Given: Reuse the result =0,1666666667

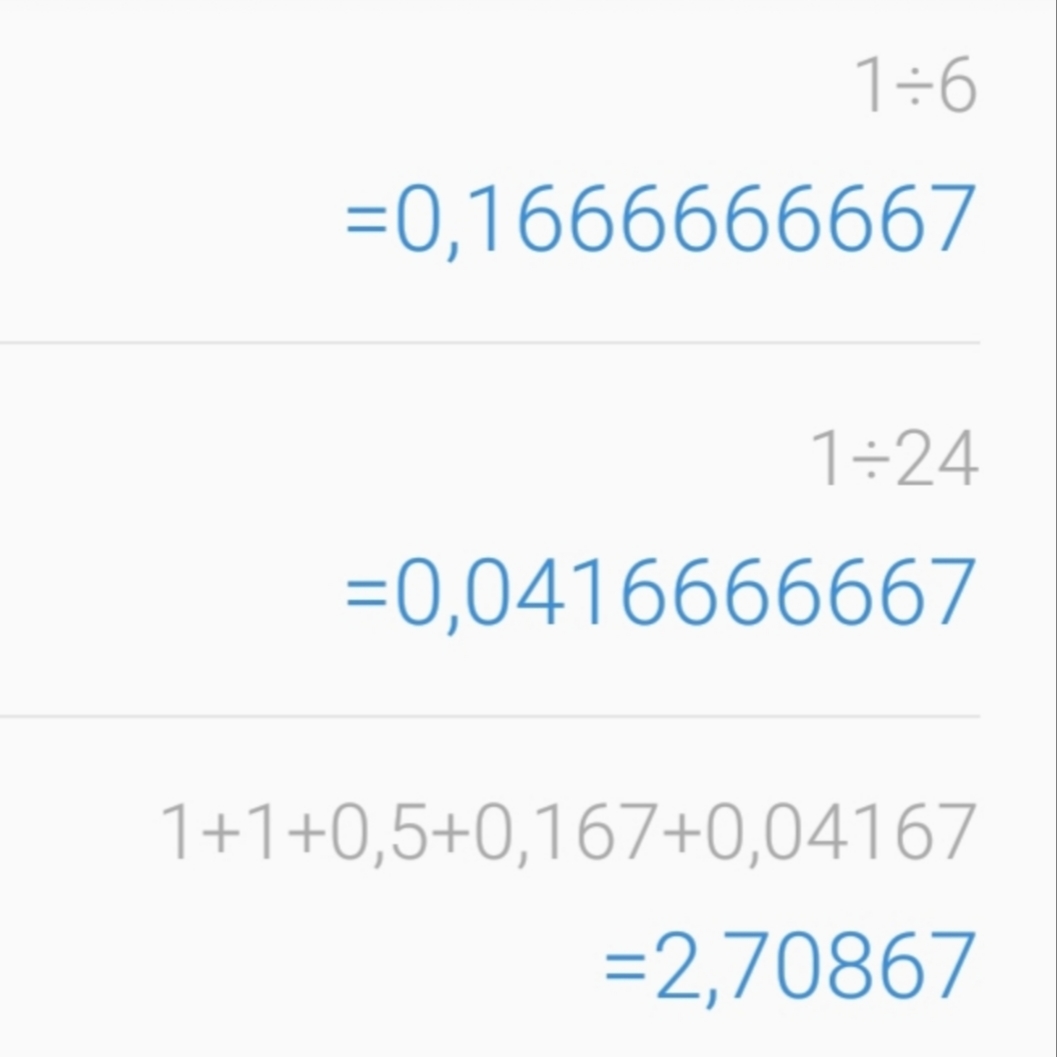Looking at the screenshot, I should coord(660,218).
